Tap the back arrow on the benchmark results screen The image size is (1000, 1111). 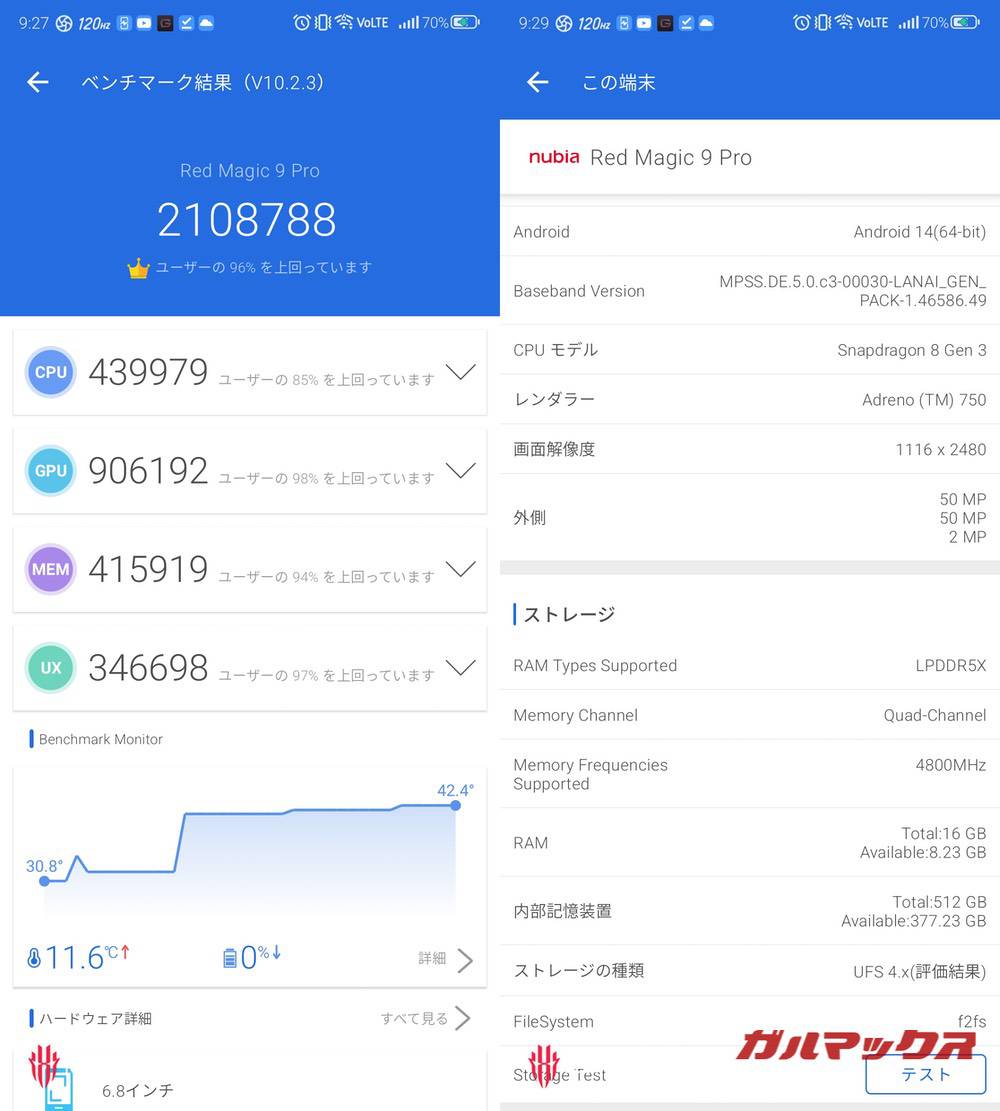click(37, 82)
